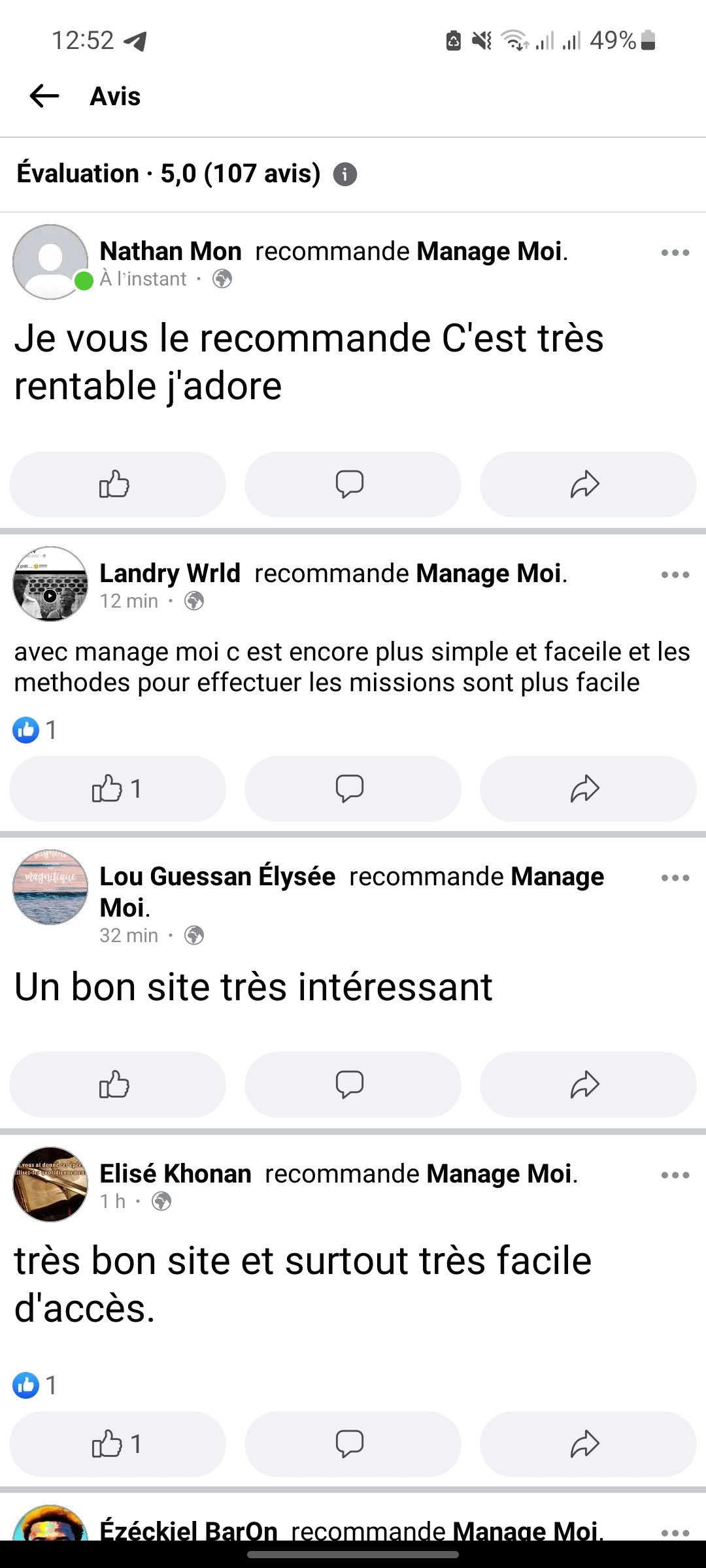Image resolution: width=706 pixels, height=1568 pixels.
Task: View reactions count on Elisé Khonan's review
Action: coord(35,1385)
